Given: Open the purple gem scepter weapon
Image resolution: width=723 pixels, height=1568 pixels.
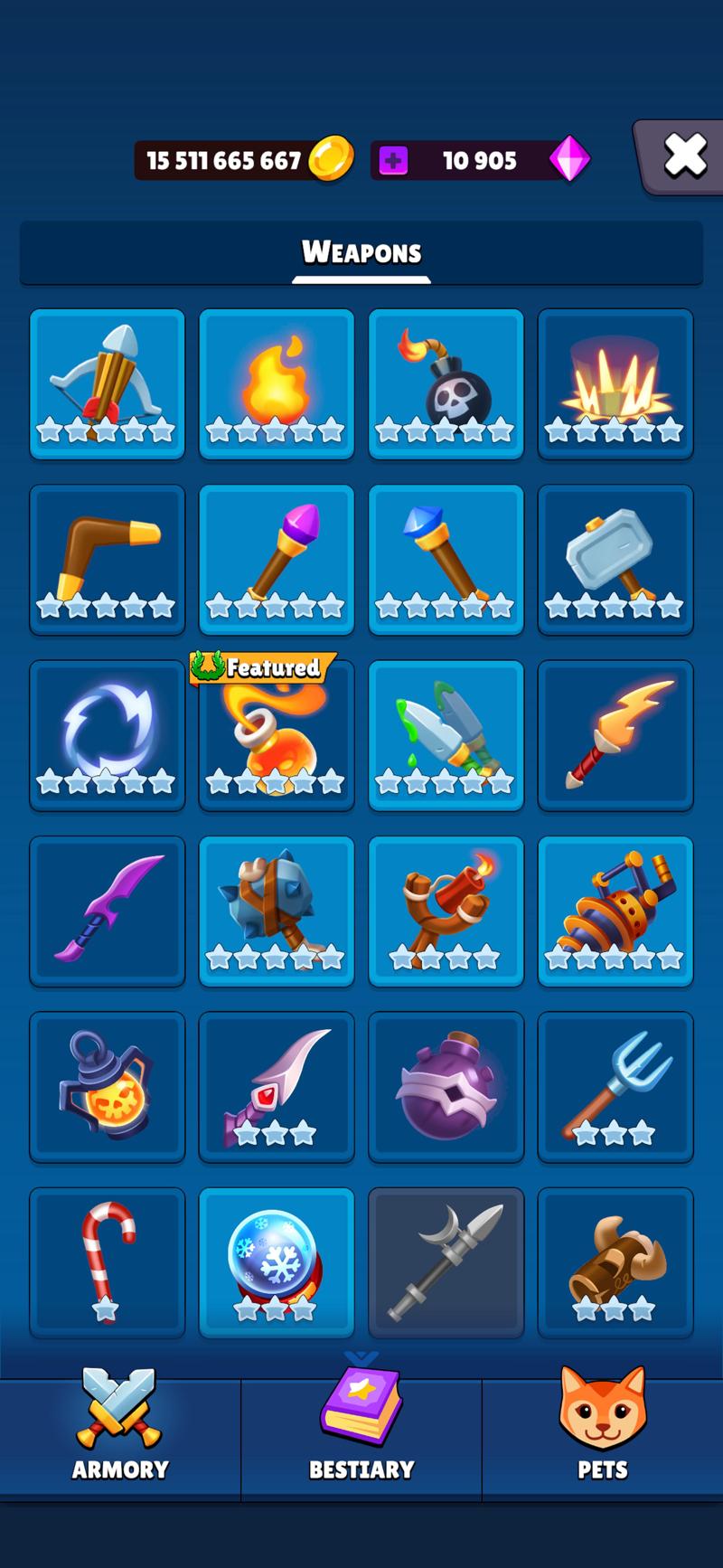Looking at the screenshot, I should point(277,559).
